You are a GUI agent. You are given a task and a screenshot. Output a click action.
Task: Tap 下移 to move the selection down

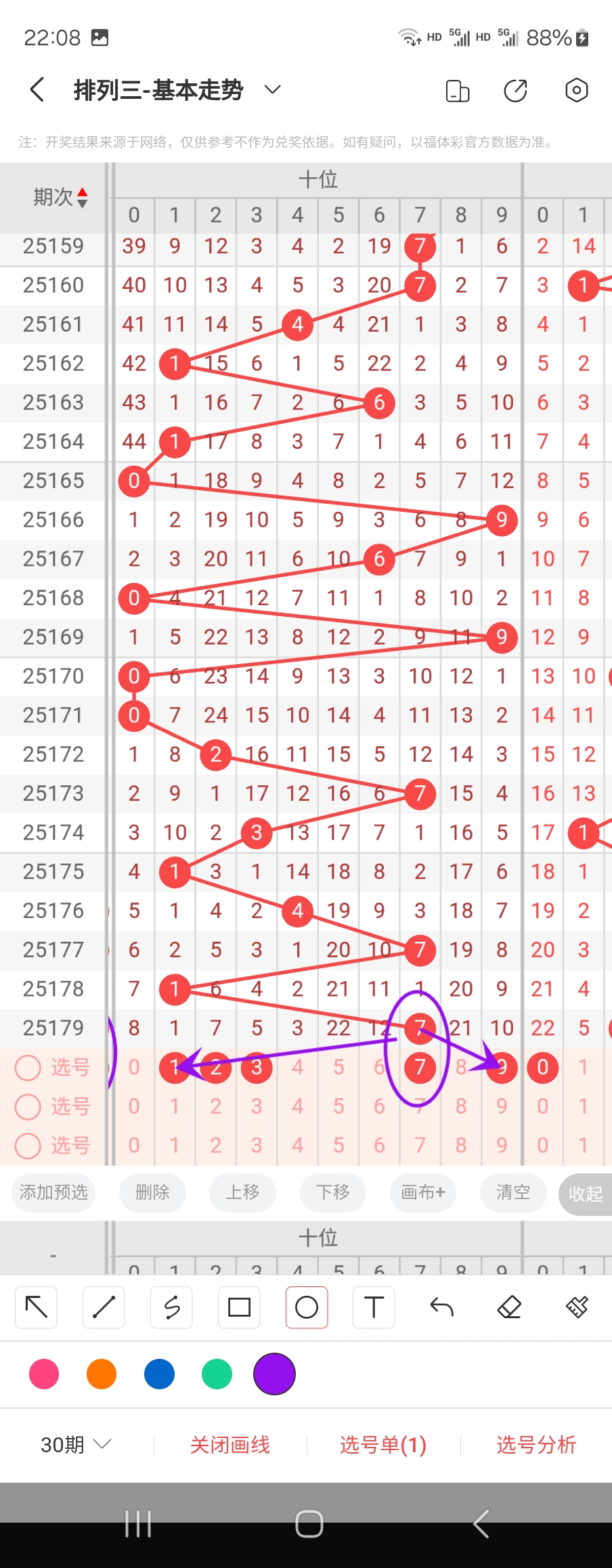[x=333, y=1192]
